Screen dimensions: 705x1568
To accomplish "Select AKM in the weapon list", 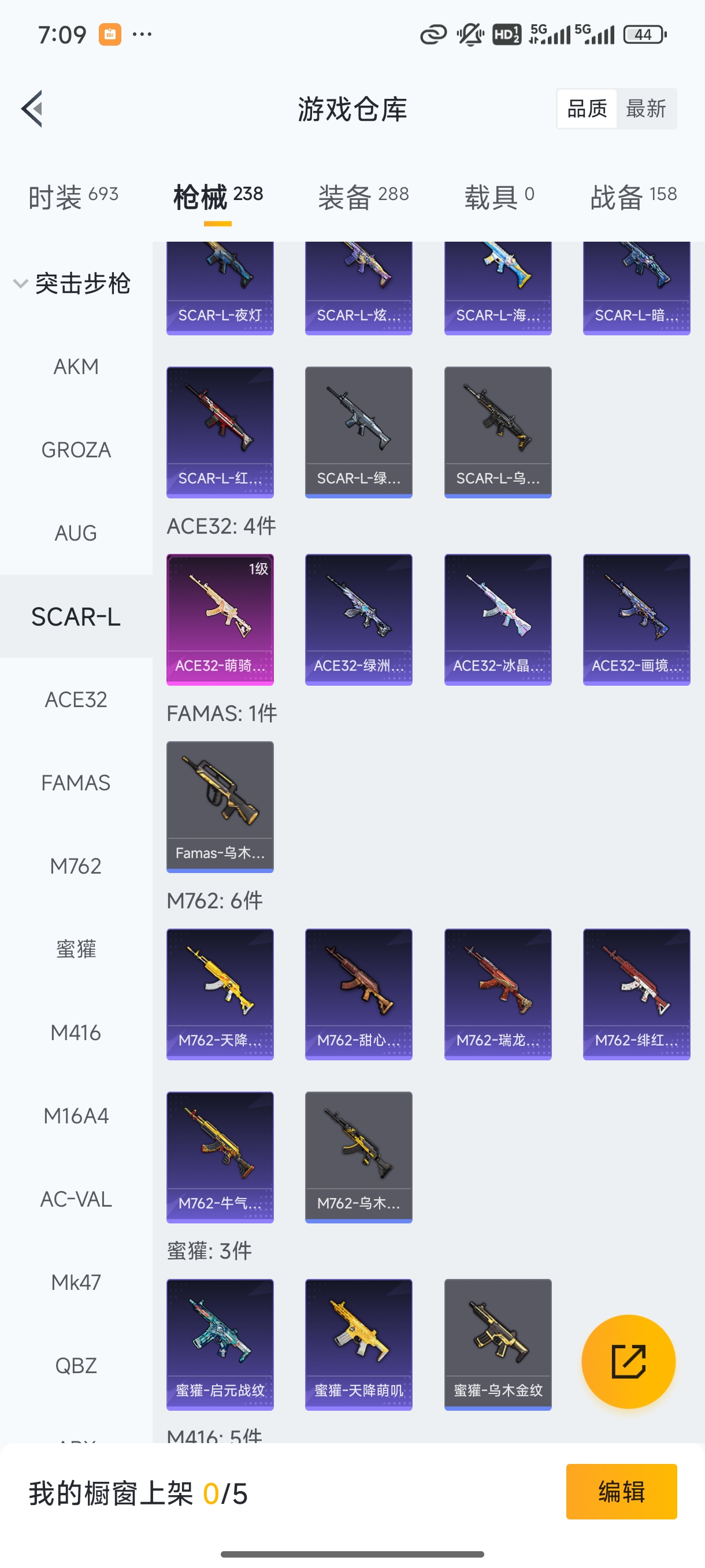I will (76, 367).
